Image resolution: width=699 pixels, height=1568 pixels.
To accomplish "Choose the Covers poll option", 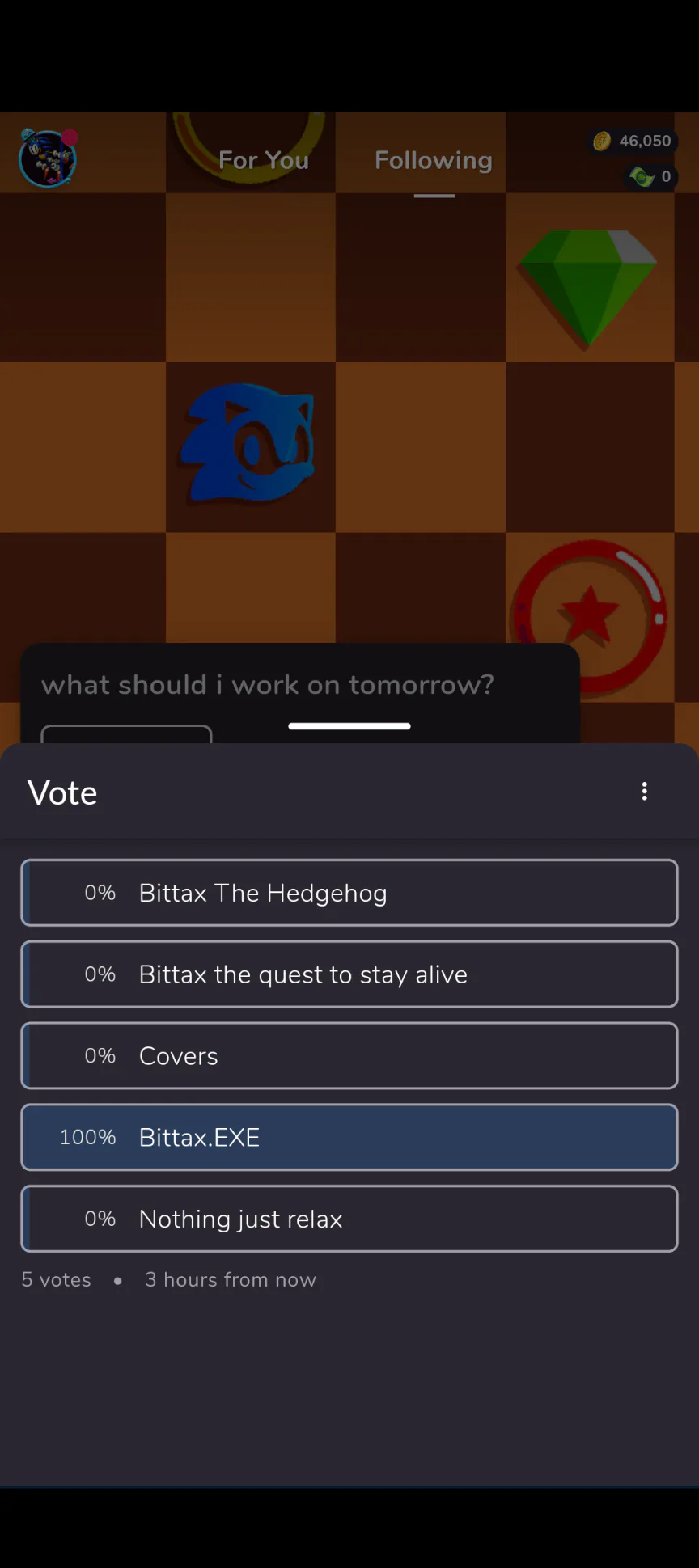I will tap(349, 1056).
